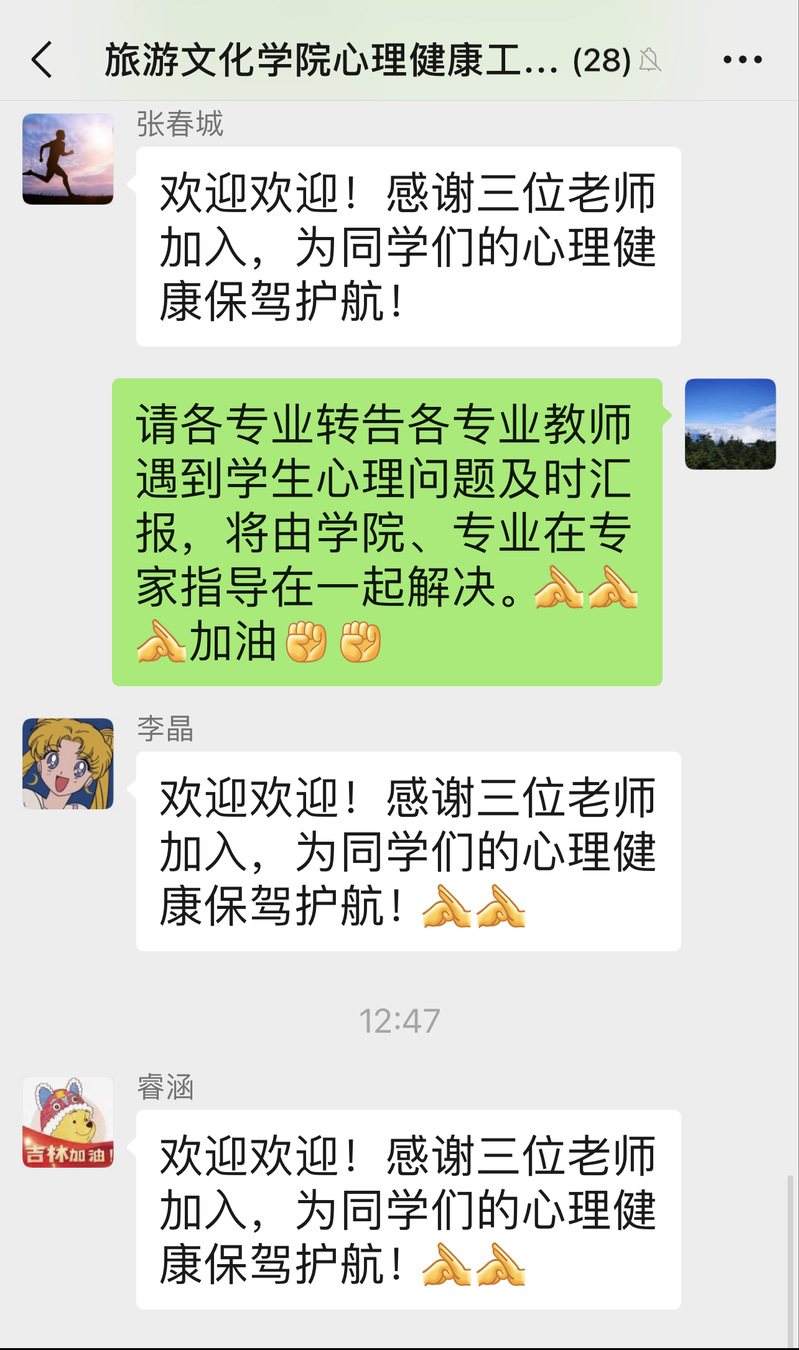Viewport: 799px width, 1350px height.
Task: Go back to the chat list
Action: (x=42, y=61)
